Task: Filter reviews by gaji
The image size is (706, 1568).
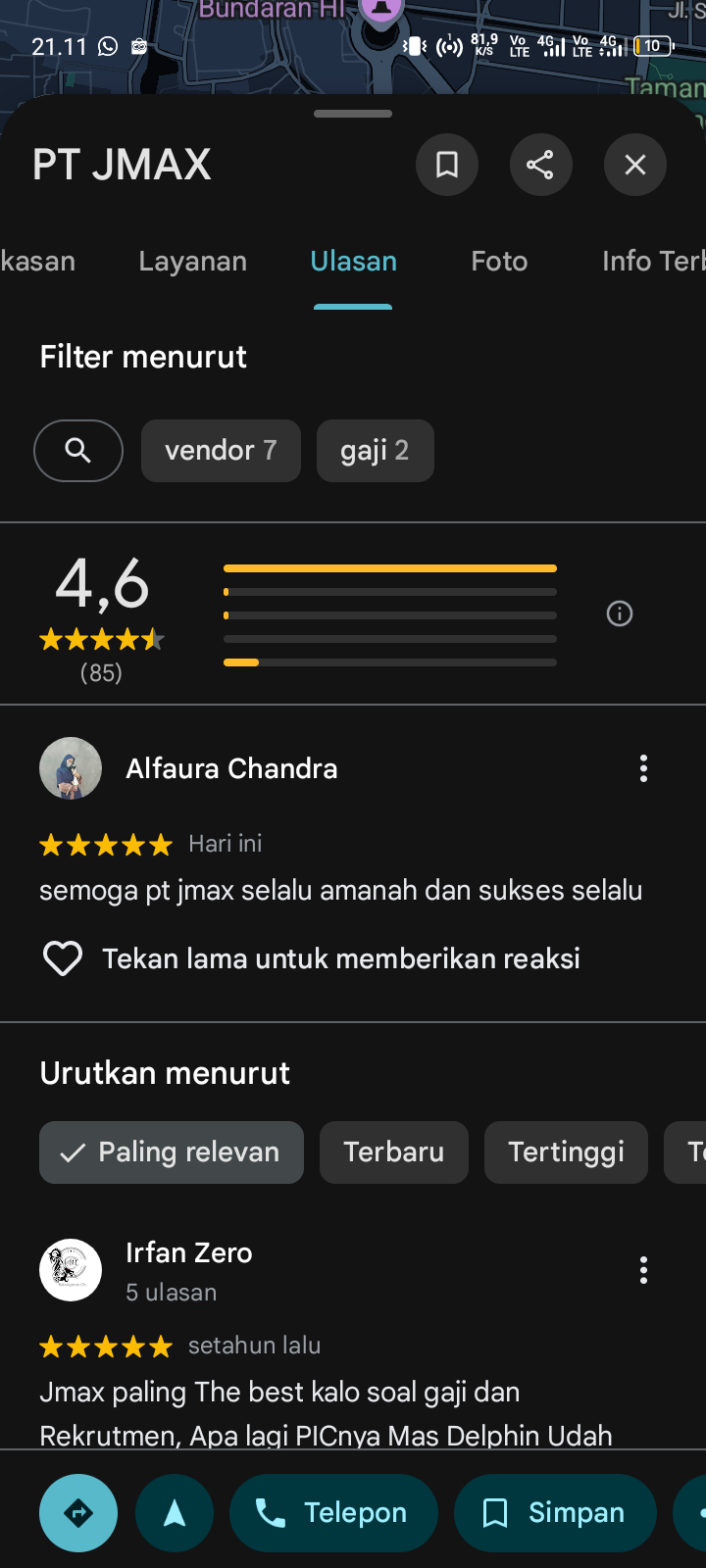Action: click(375, 451)
